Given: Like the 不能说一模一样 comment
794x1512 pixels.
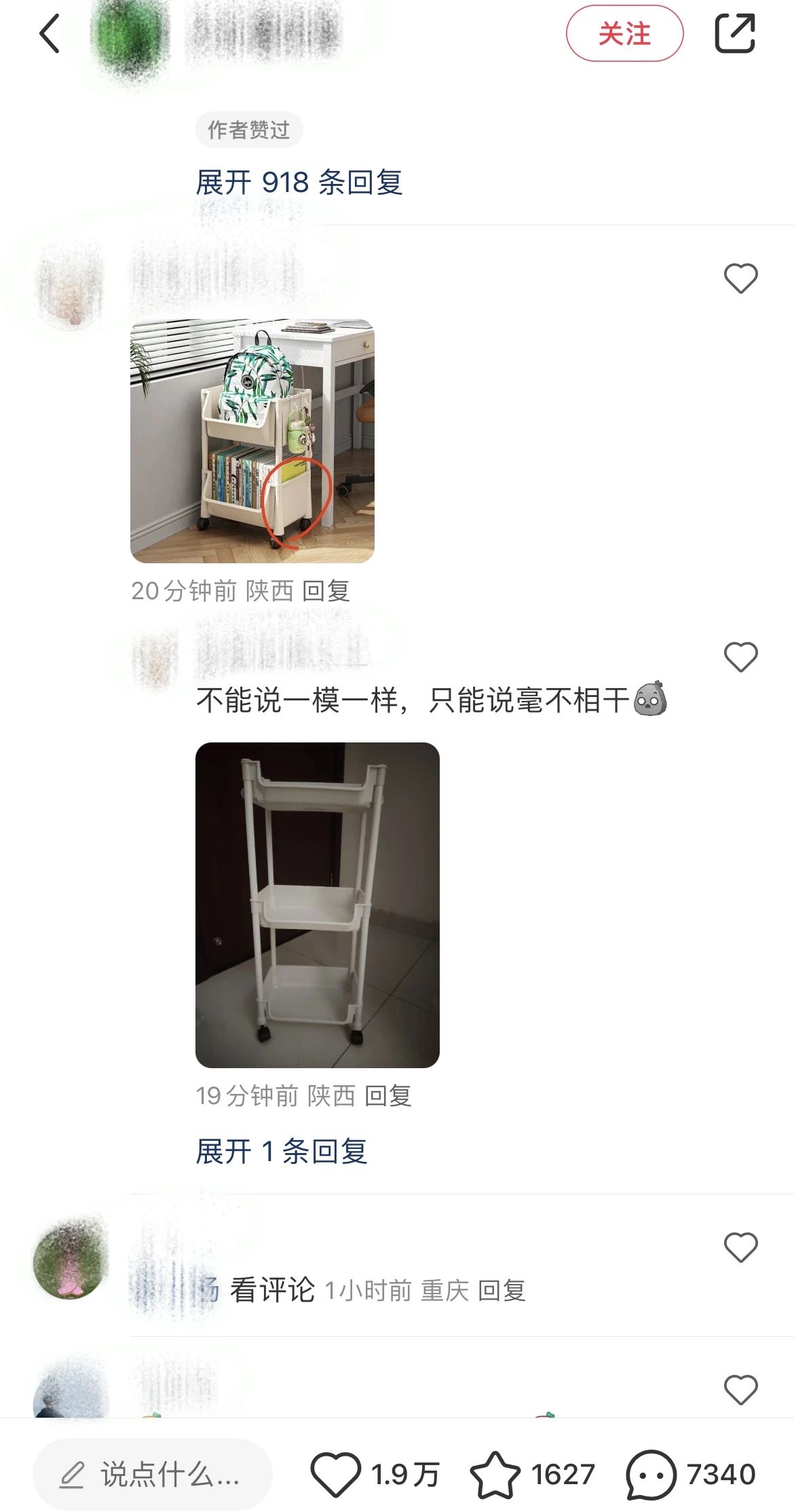Looking at the screenshot, I should pos(740,657).
